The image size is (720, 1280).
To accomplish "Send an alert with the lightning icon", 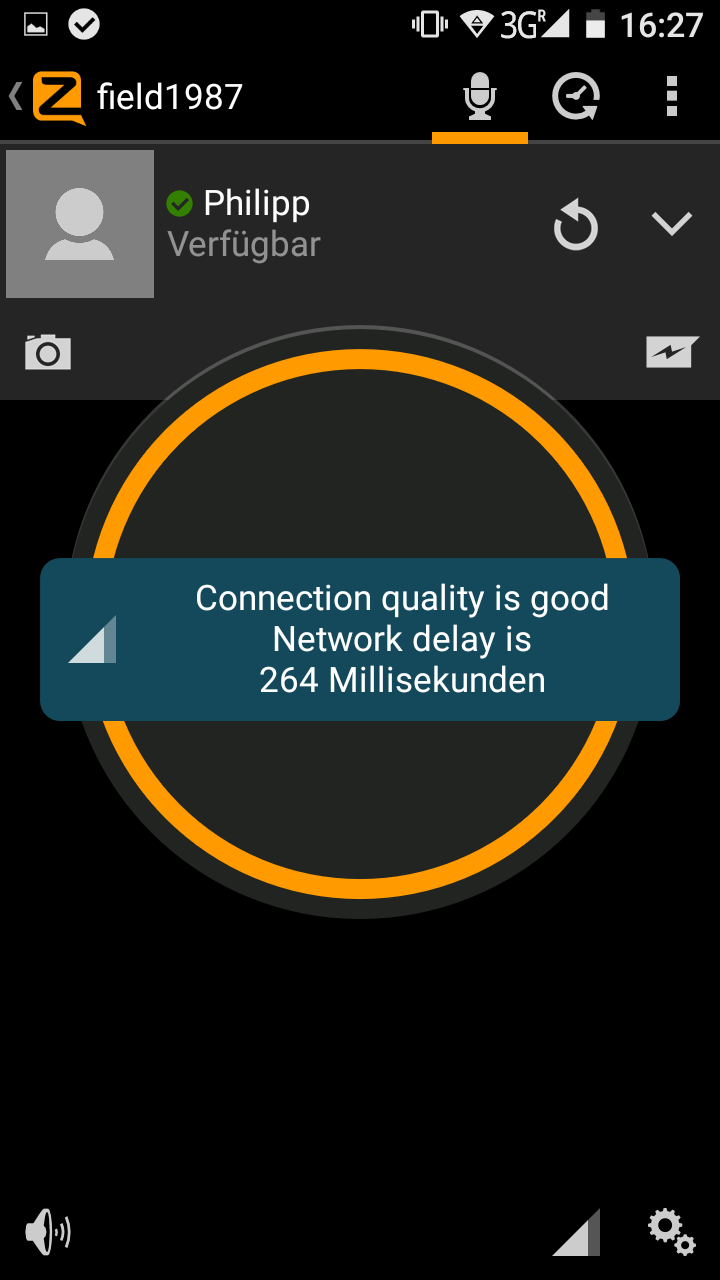I will coord(672,352).
